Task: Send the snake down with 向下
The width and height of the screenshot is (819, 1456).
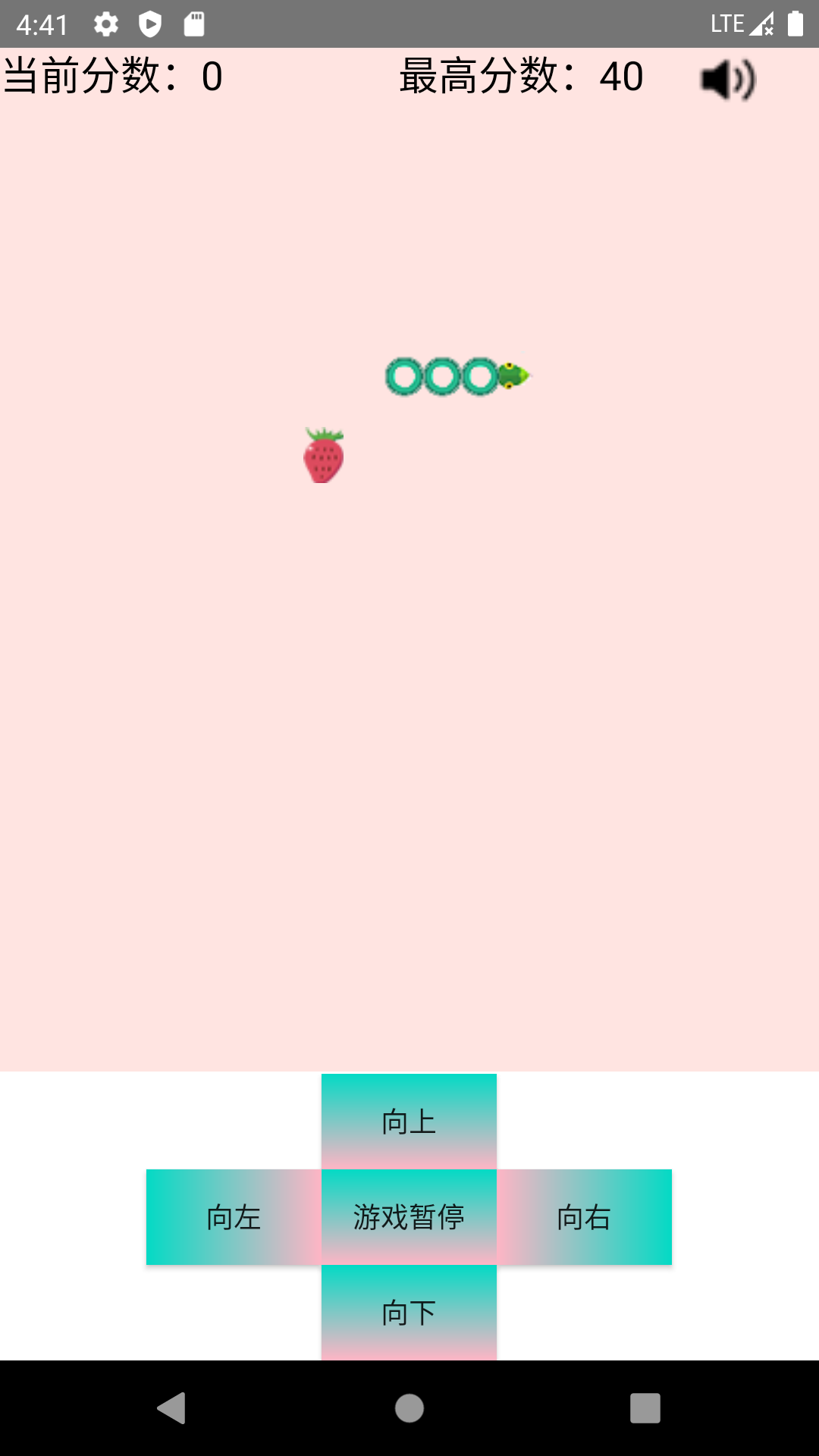Action: tap(409, 1312)
